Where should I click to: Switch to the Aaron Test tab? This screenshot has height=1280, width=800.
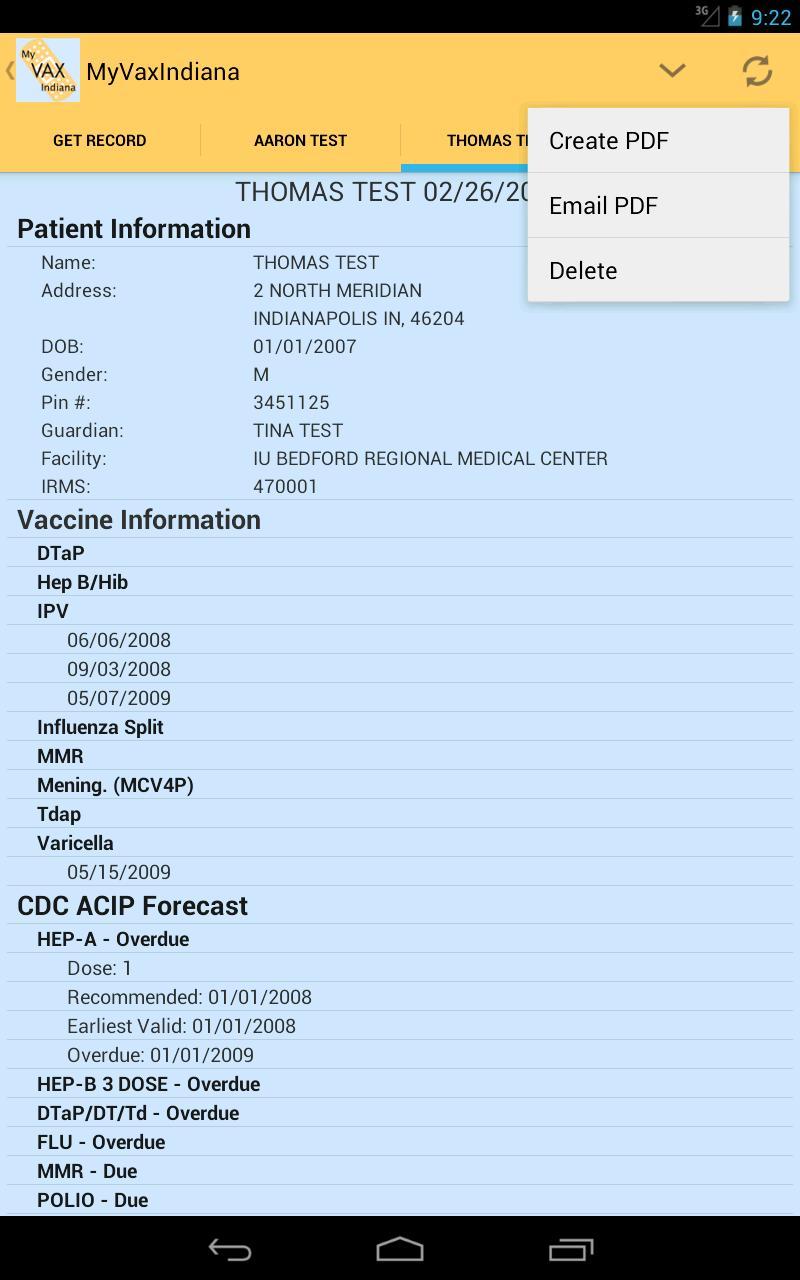point(300,141)
